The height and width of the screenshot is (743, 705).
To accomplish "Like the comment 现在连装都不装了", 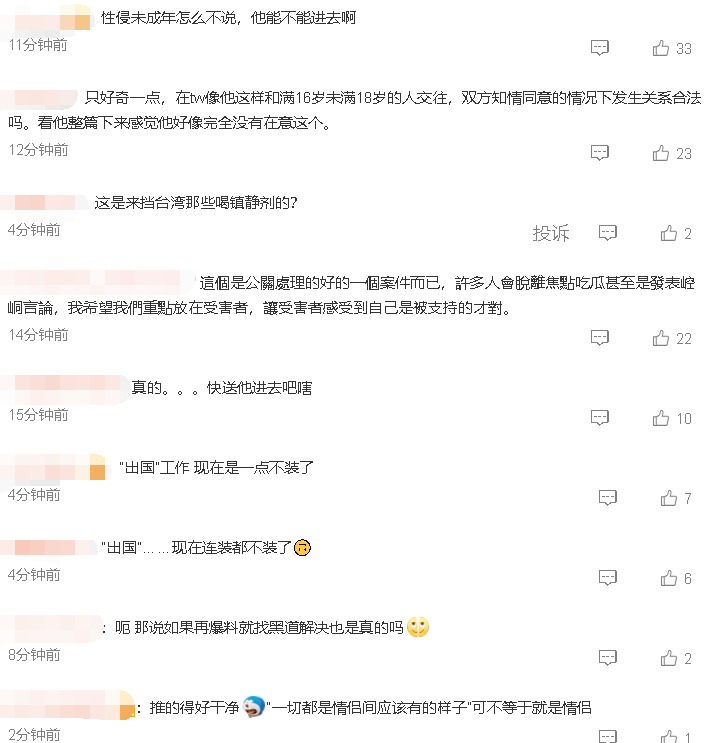I will [669, 578].
